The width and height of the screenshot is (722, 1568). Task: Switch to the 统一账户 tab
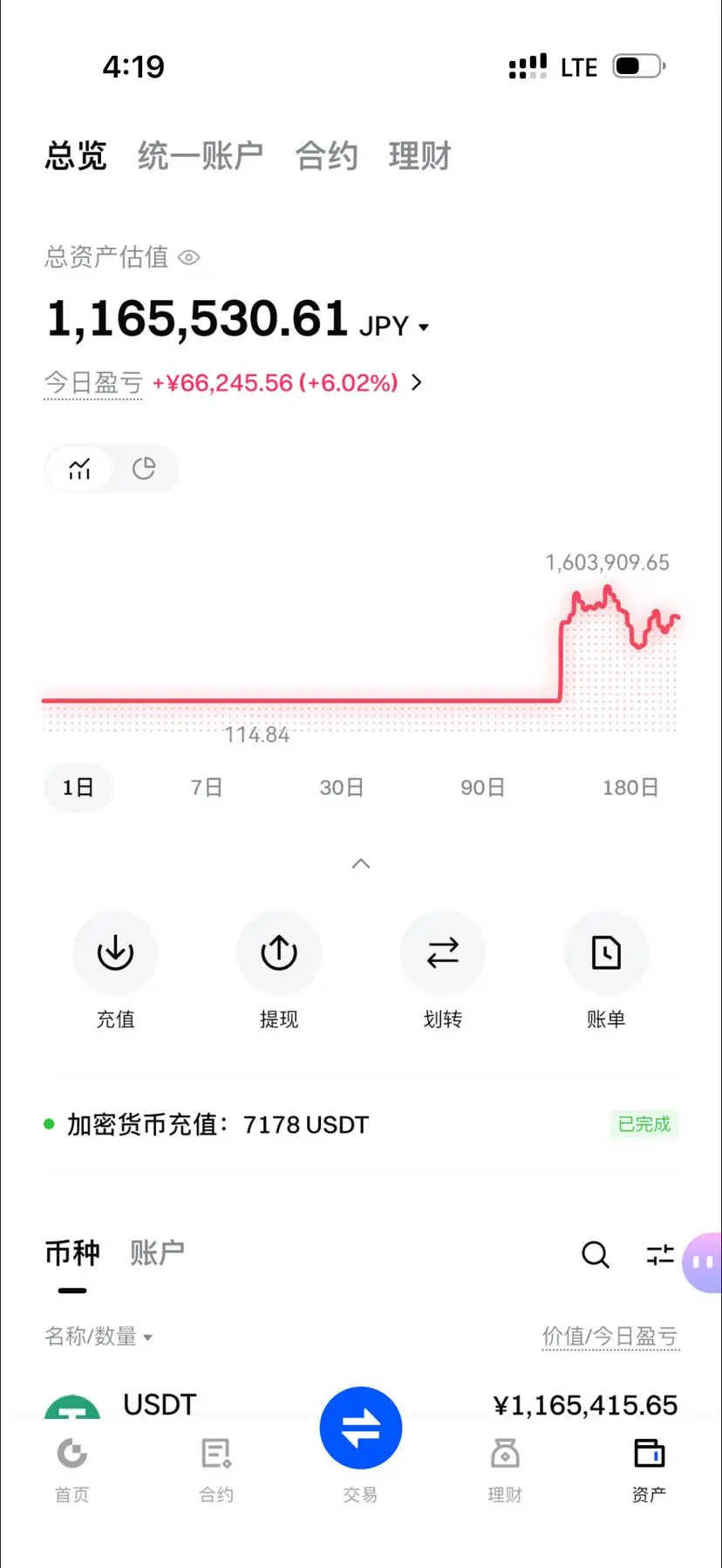201,156
